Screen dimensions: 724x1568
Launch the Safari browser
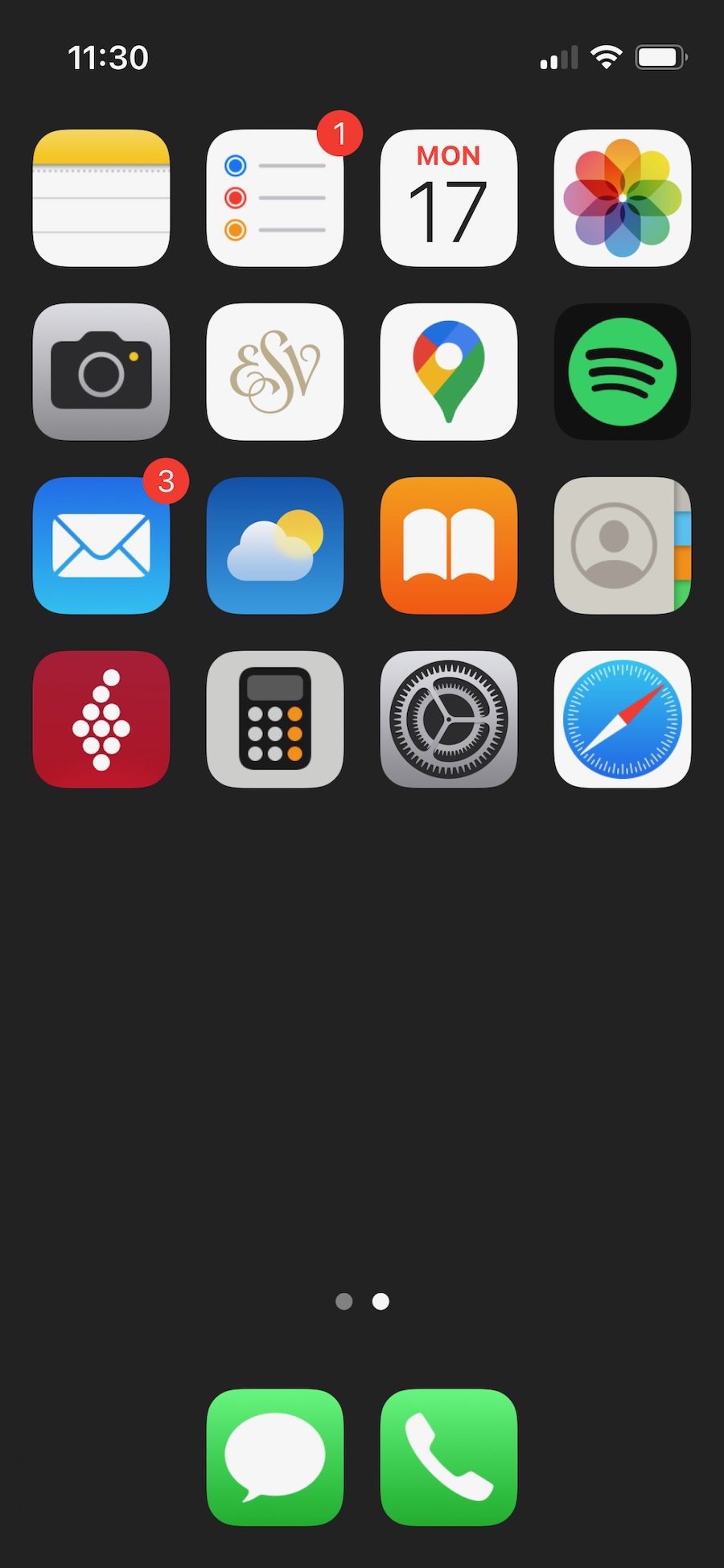(x=623, y=719)
